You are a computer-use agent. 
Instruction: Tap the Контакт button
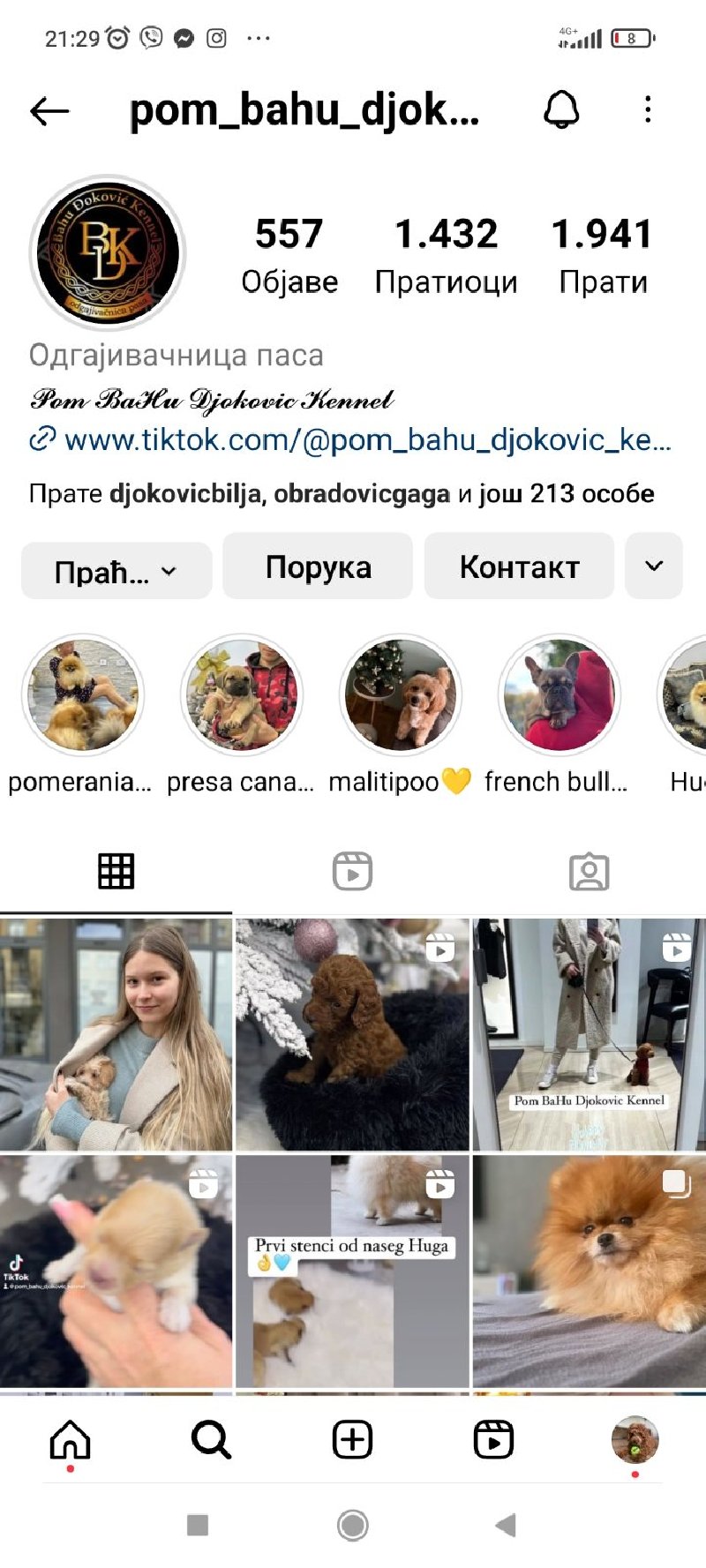[519, 566]
